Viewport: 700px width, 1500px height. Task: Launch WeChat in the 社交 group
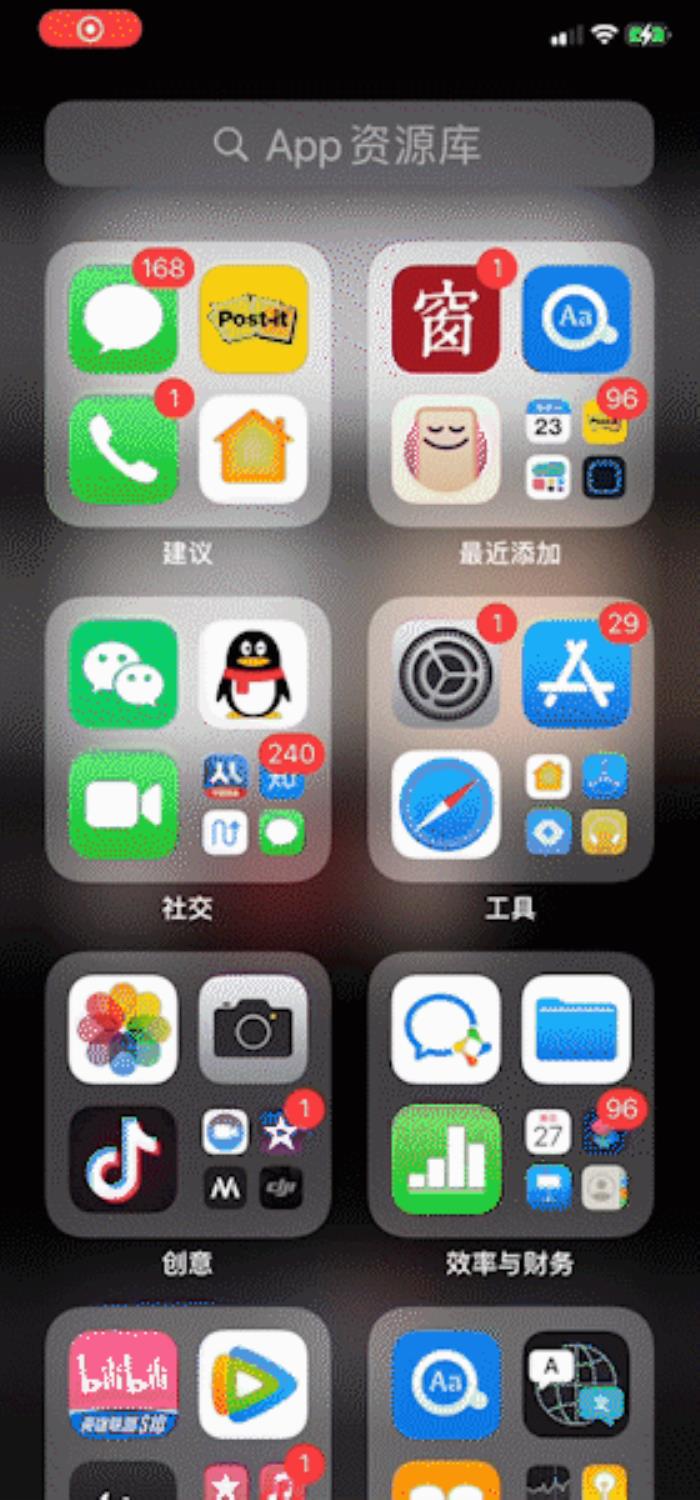pyautogui.click(x=123, y=673)
